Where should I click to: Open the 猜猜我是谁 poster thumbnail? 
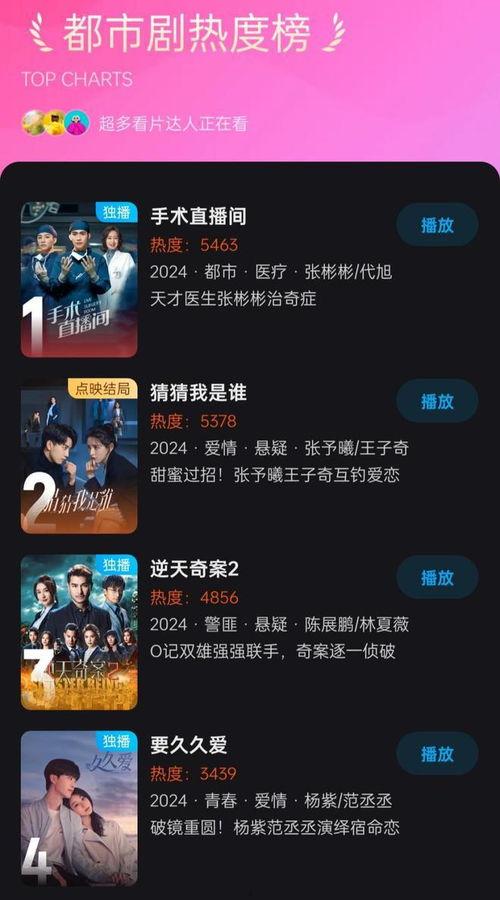[x=79, y=456]
